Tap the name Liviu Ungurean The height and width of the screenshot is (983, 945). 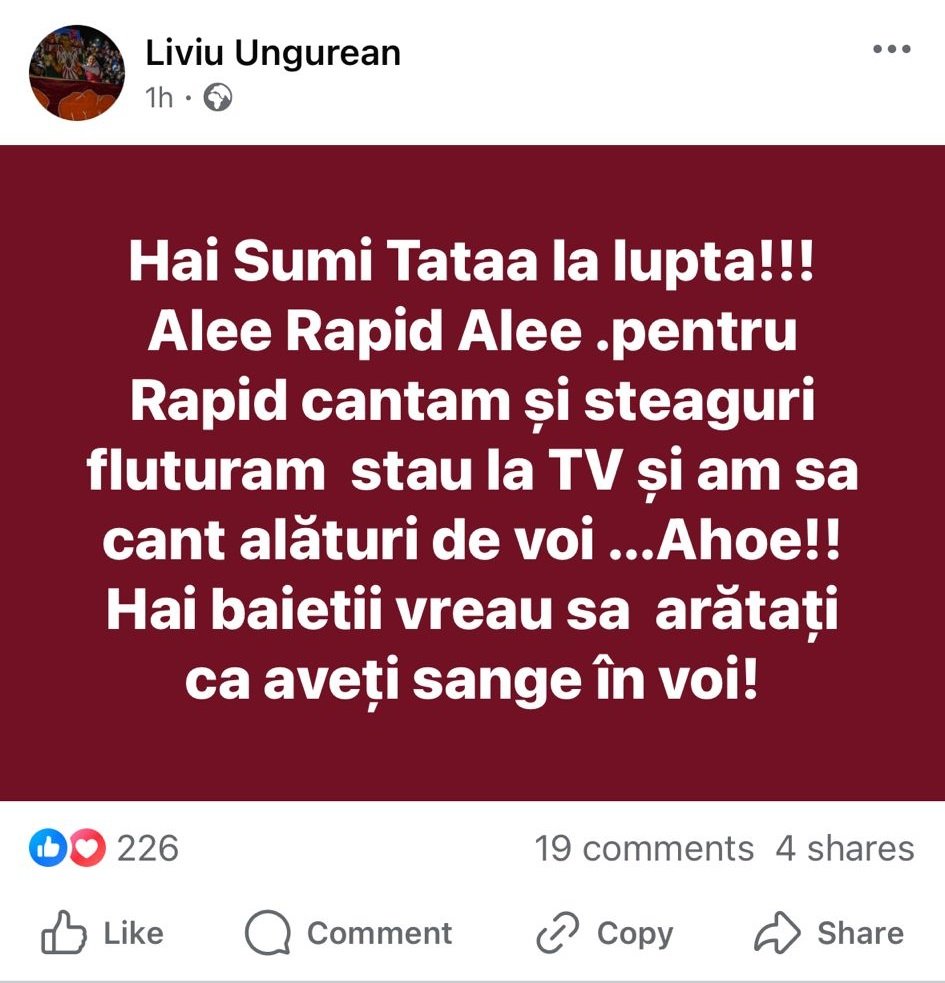[x=273, y=53]
